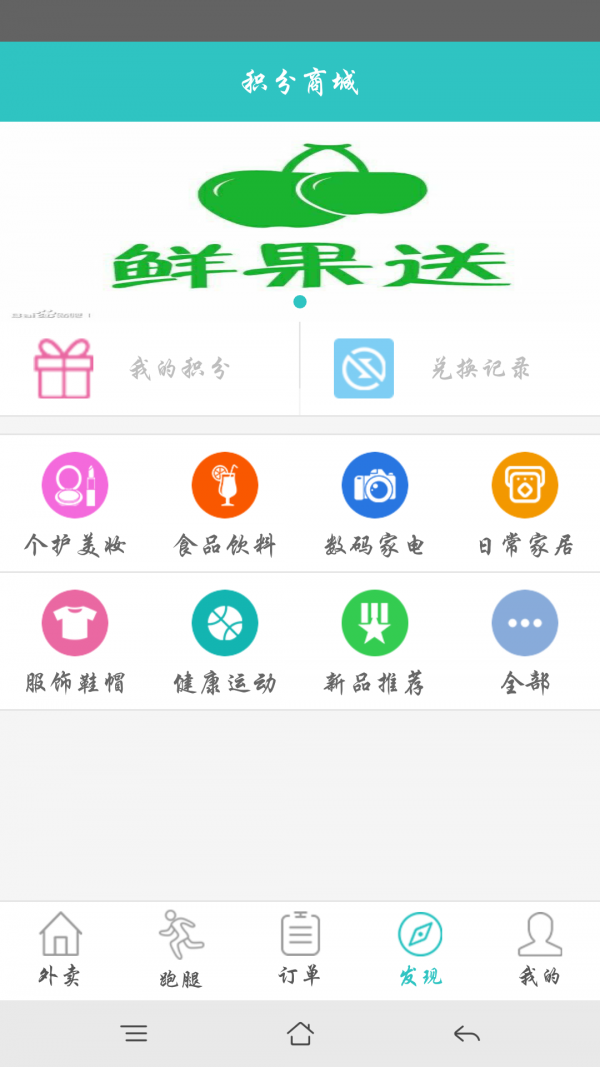The width and height of the screenshot is (600, 1067).
Task: Switch to the 外卖 tab
Action: click(60, 950)
